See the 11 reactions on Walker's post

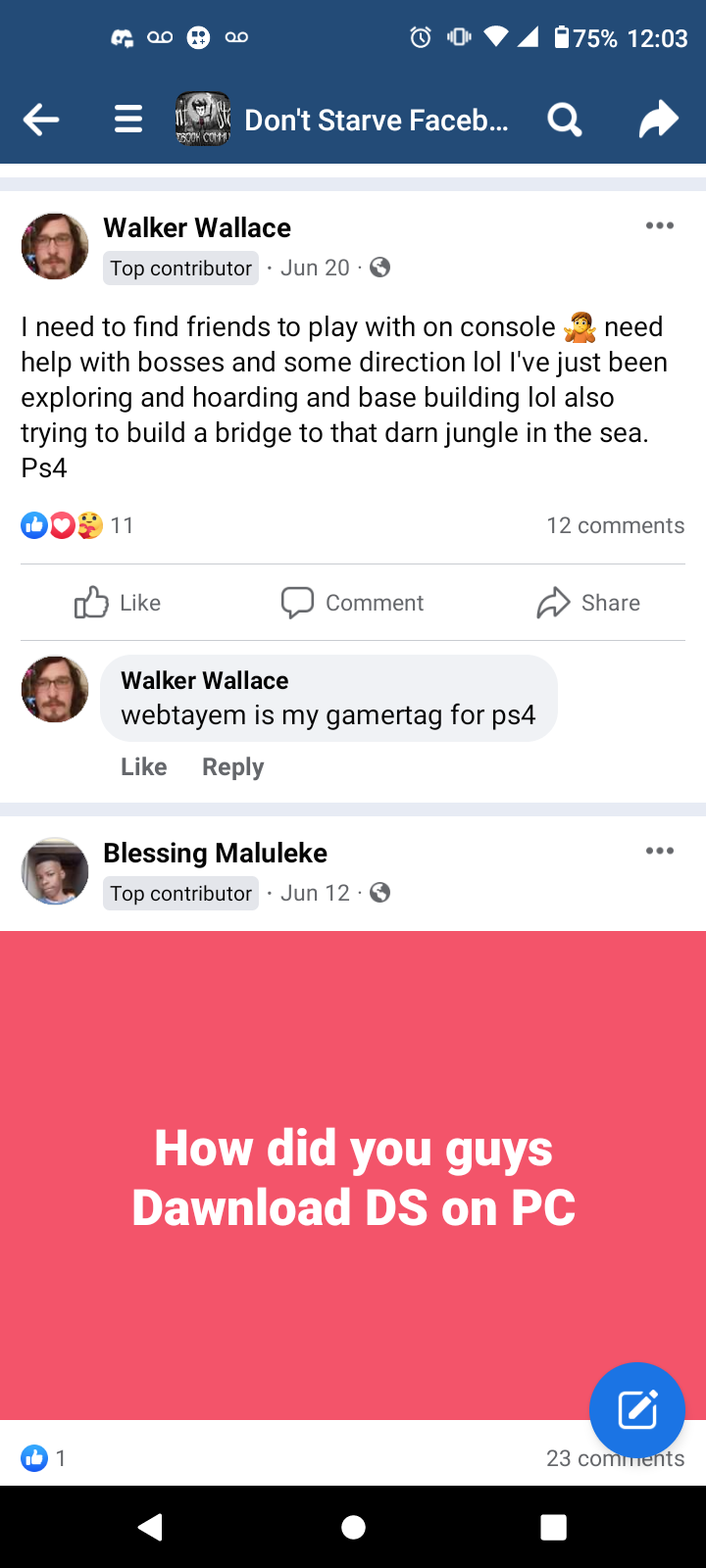pyautogui.click(x=76, y=525)
